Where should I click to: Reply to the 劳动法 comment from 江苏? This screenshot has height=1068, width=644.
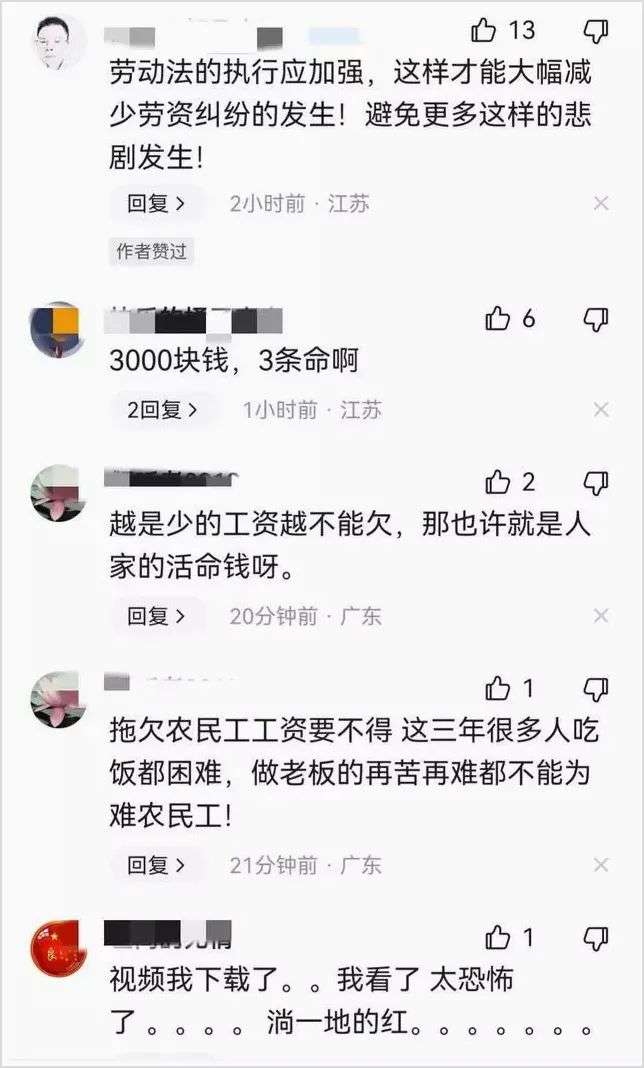click(156, 203)
